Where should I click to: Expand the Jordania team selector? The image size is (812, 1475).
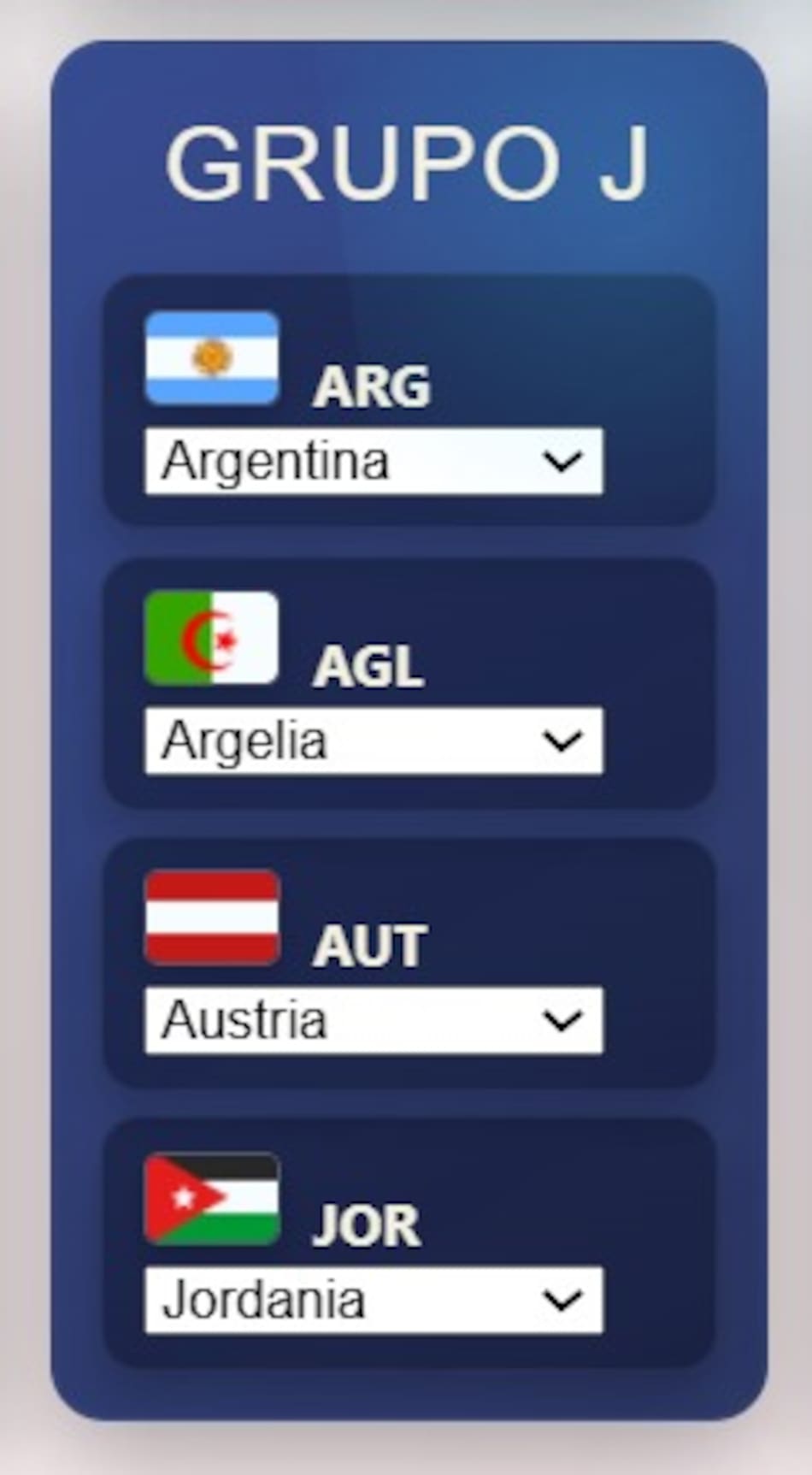click(374, 1300)
